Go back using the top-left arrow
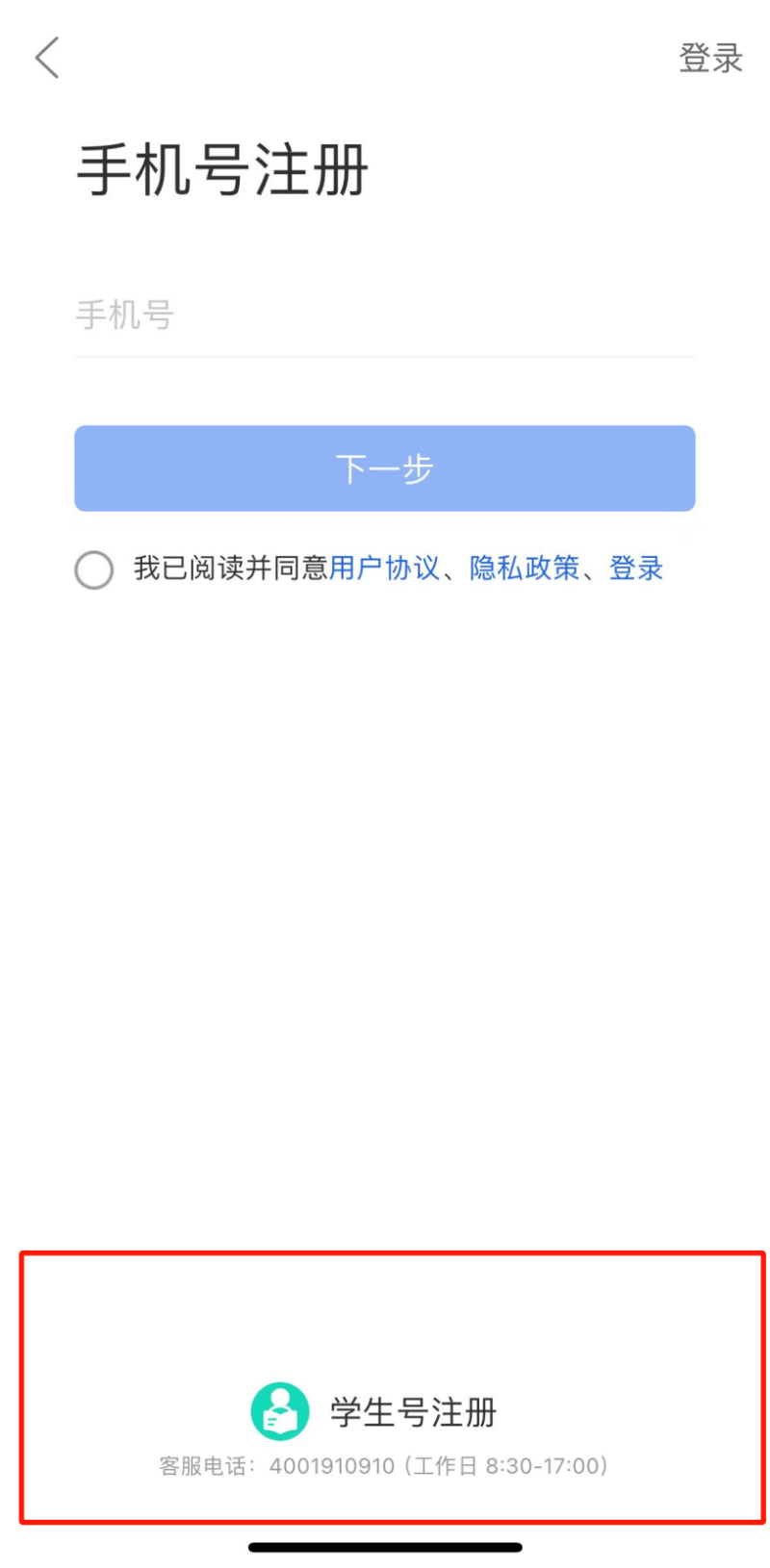 [x=47, y=58]
